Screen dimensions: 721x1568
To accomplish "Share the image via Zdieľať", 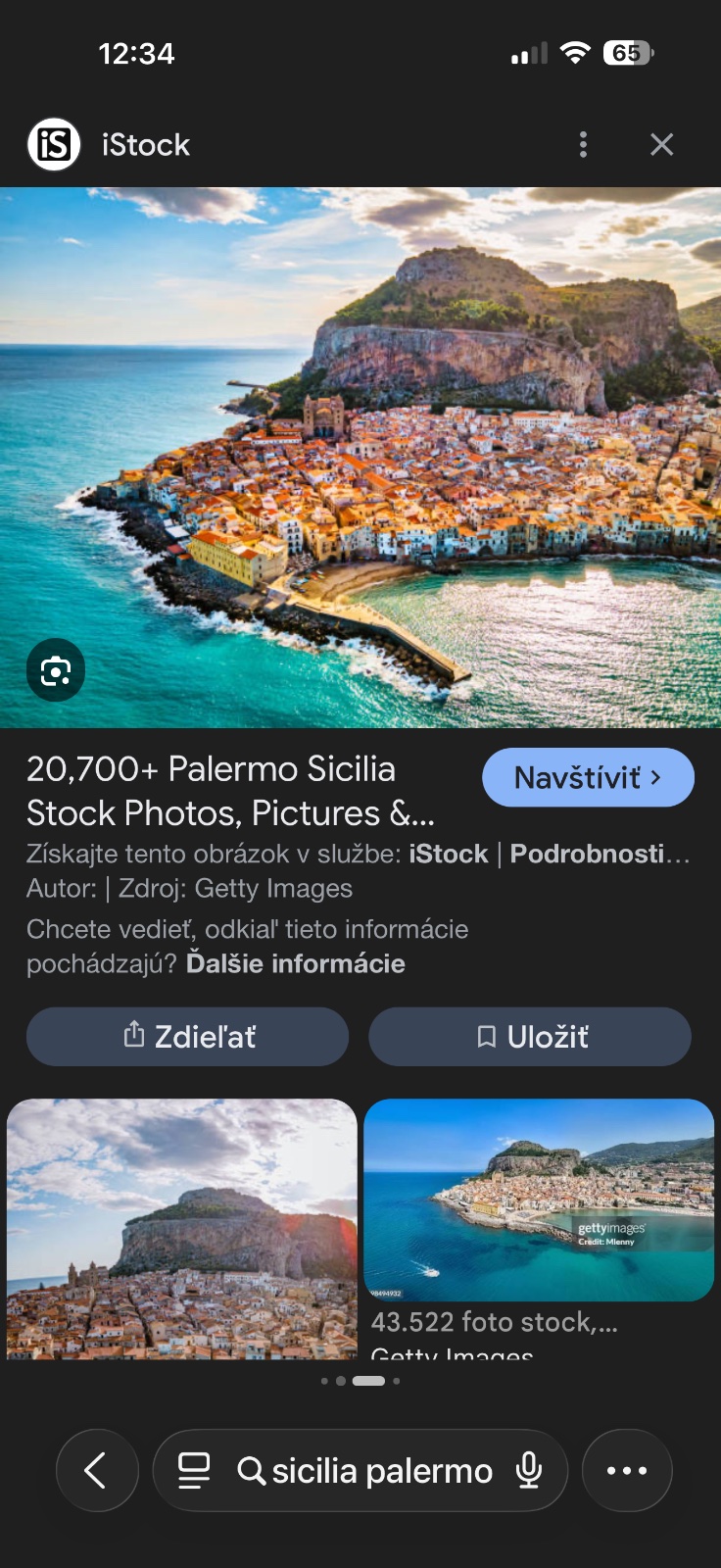I will 188,1037.
